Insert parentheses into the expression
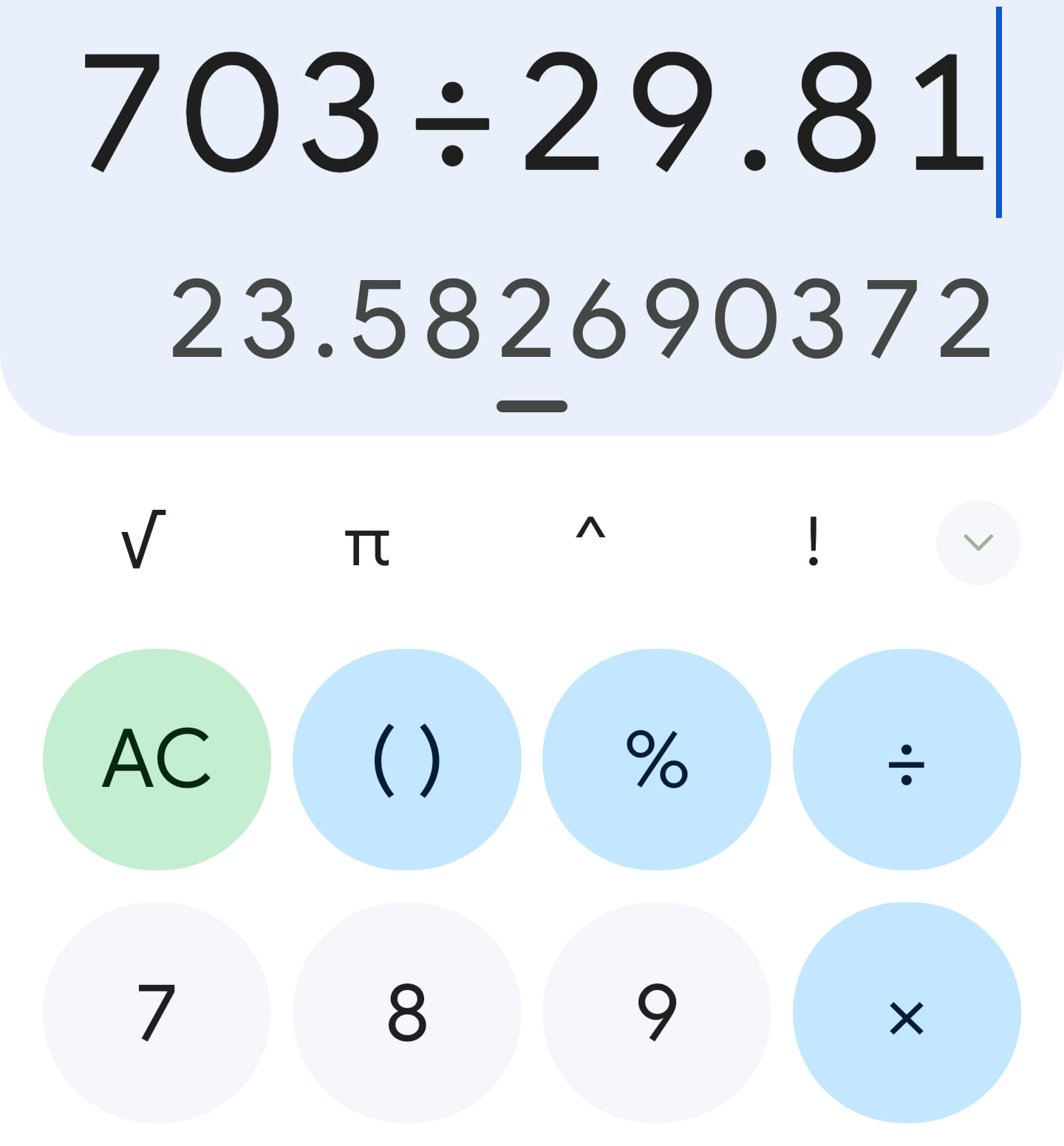Viewport: 1064px width, 1146px height. click(x=406, y=760)
